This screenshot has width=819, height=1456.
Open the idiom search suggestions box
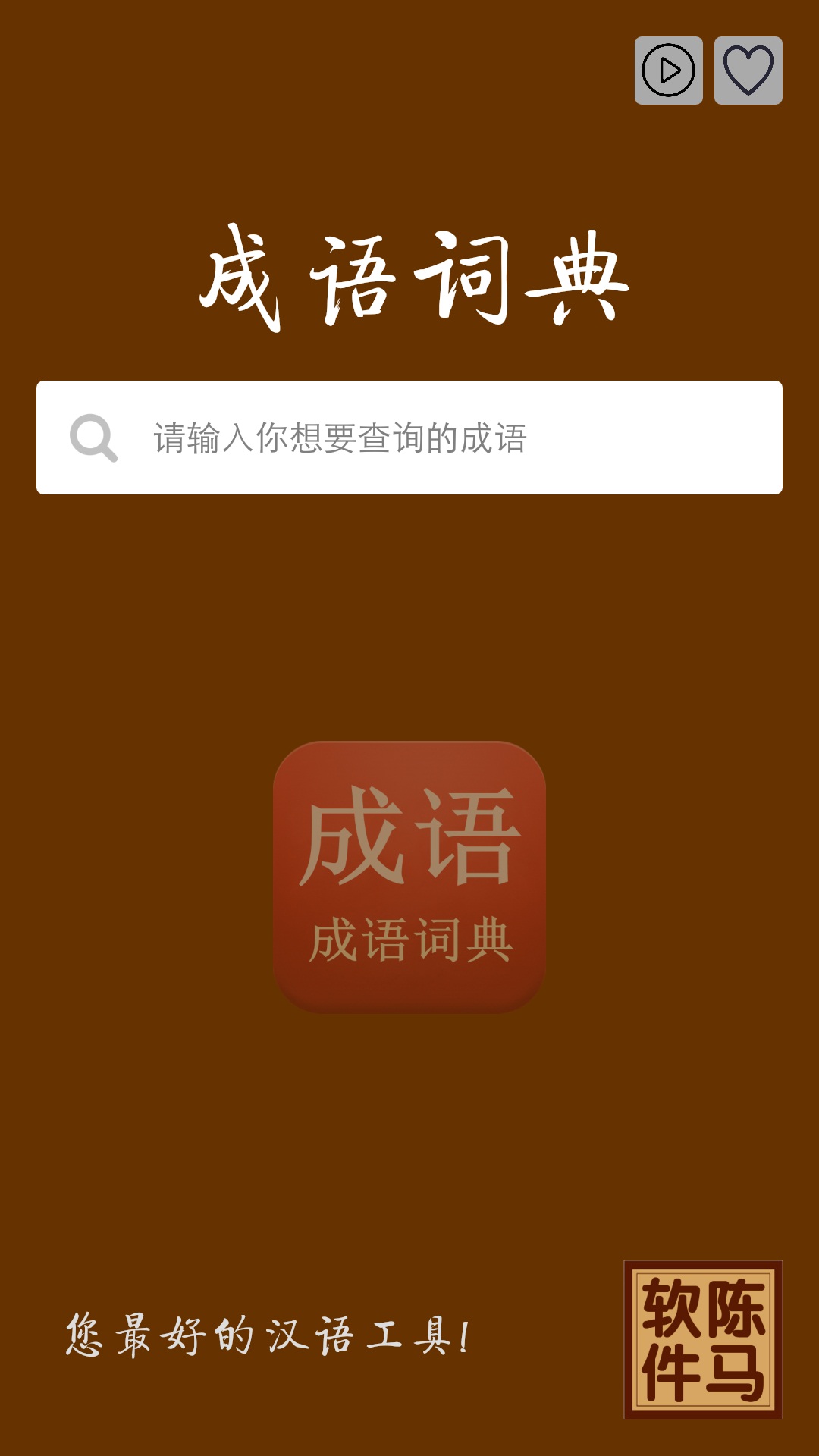click(409, 435)
